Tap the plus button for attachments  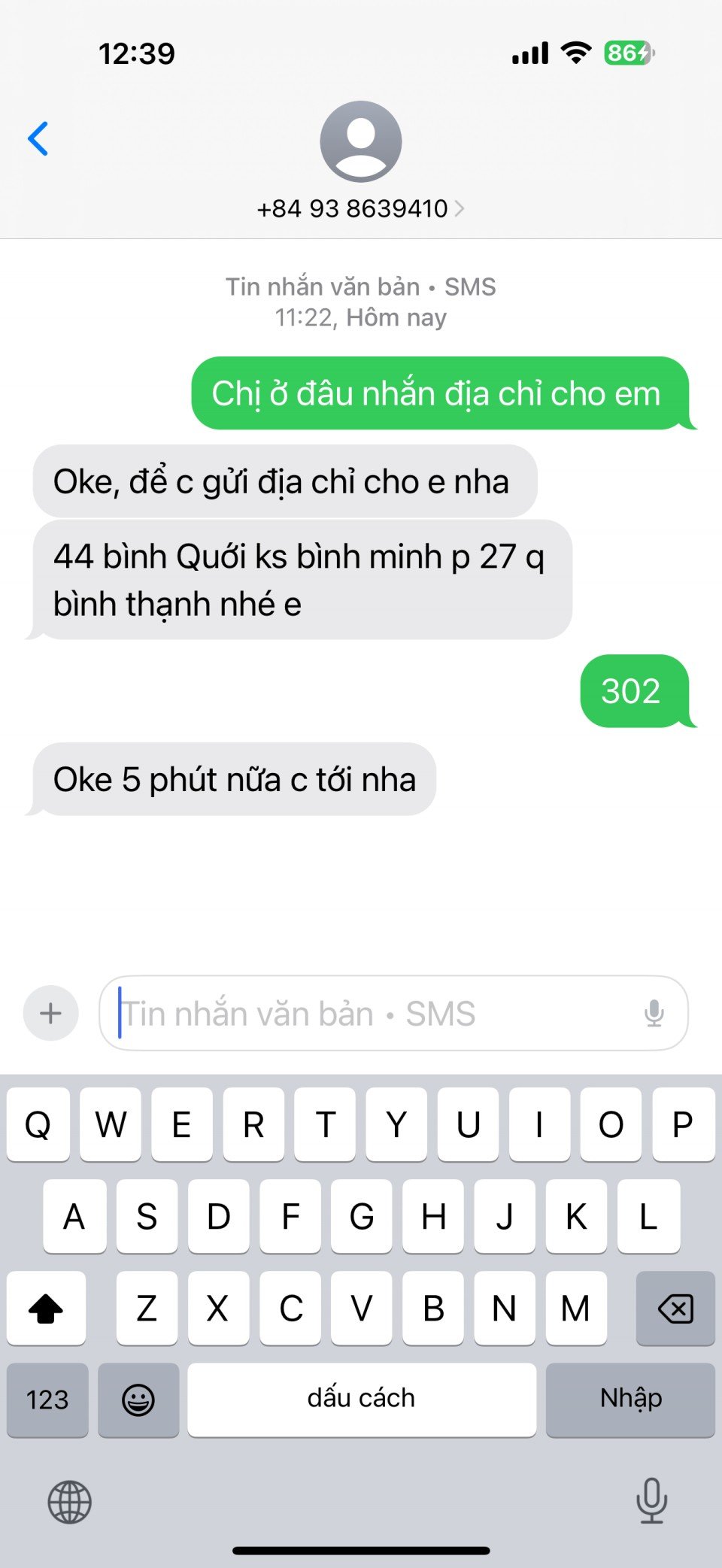[51, 1013]
